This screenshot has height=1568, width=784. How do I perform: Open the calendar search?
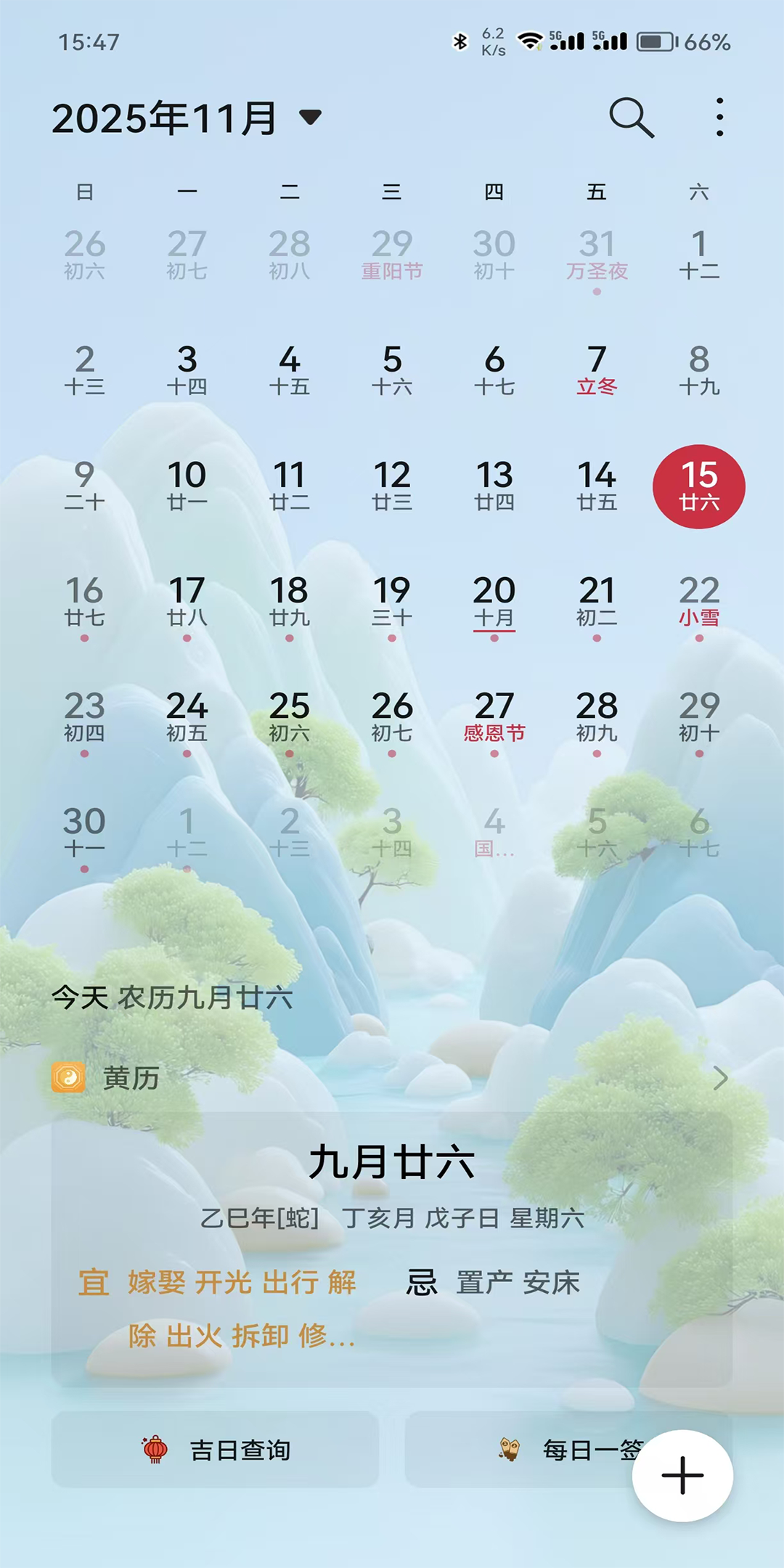pyautogui.click(x=631, y=117)
